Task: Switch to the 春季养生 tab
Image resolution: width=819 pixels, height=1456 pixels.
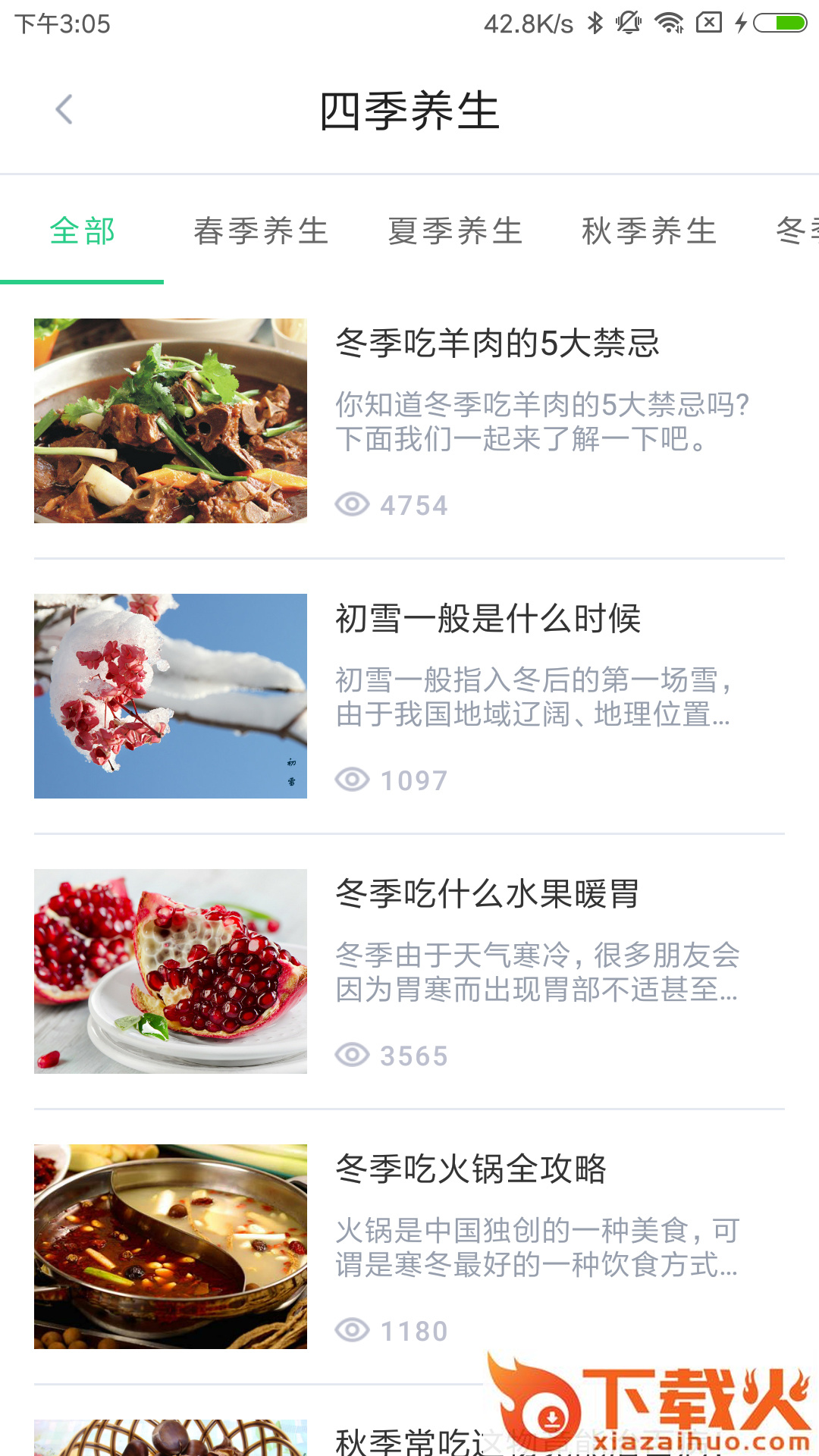Action: [261, 231]
